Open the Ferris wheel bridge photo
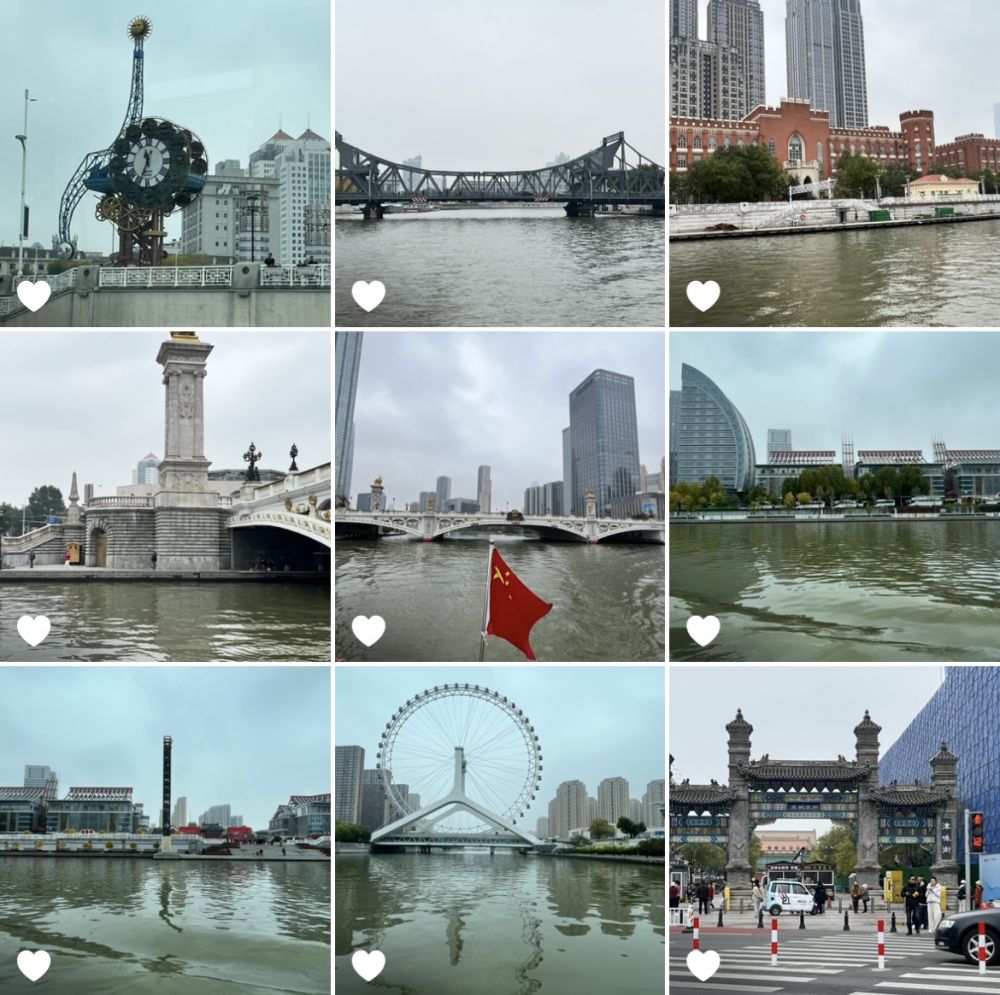1000x995 pixels. [x=499, y=829]
